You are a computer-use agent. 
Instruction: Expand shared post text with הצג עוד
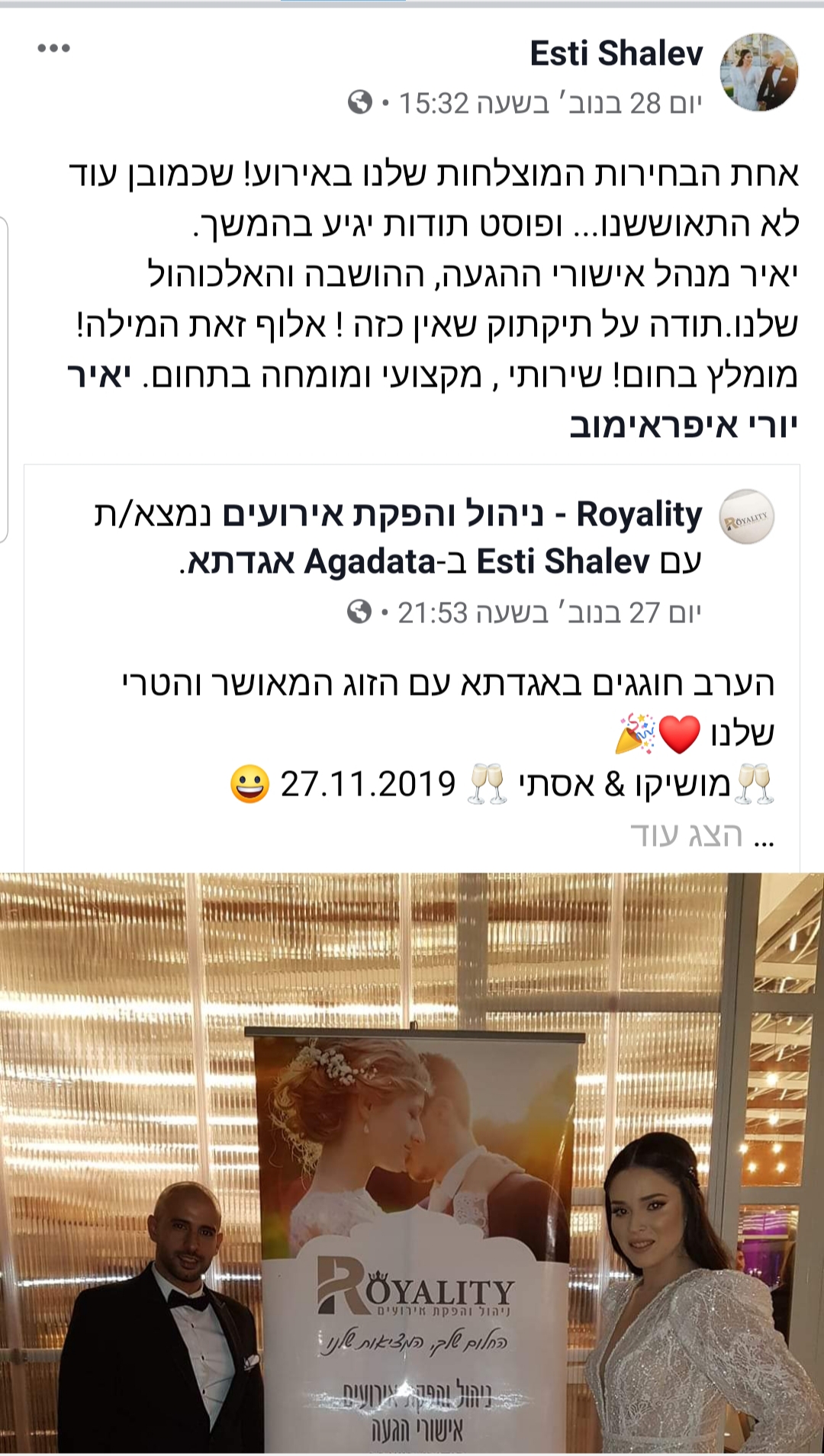685,835
